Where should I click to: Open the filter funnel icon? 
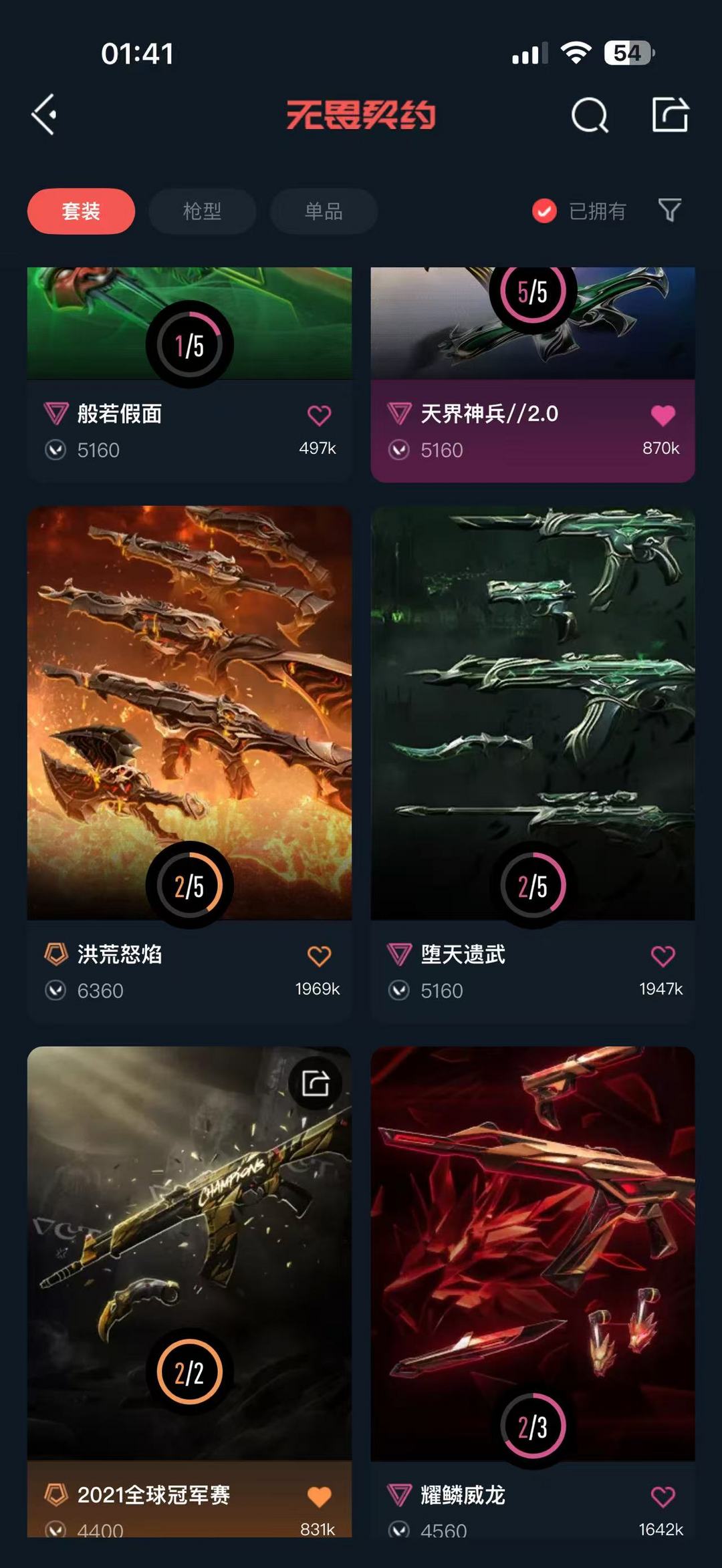tap(669, 211)
